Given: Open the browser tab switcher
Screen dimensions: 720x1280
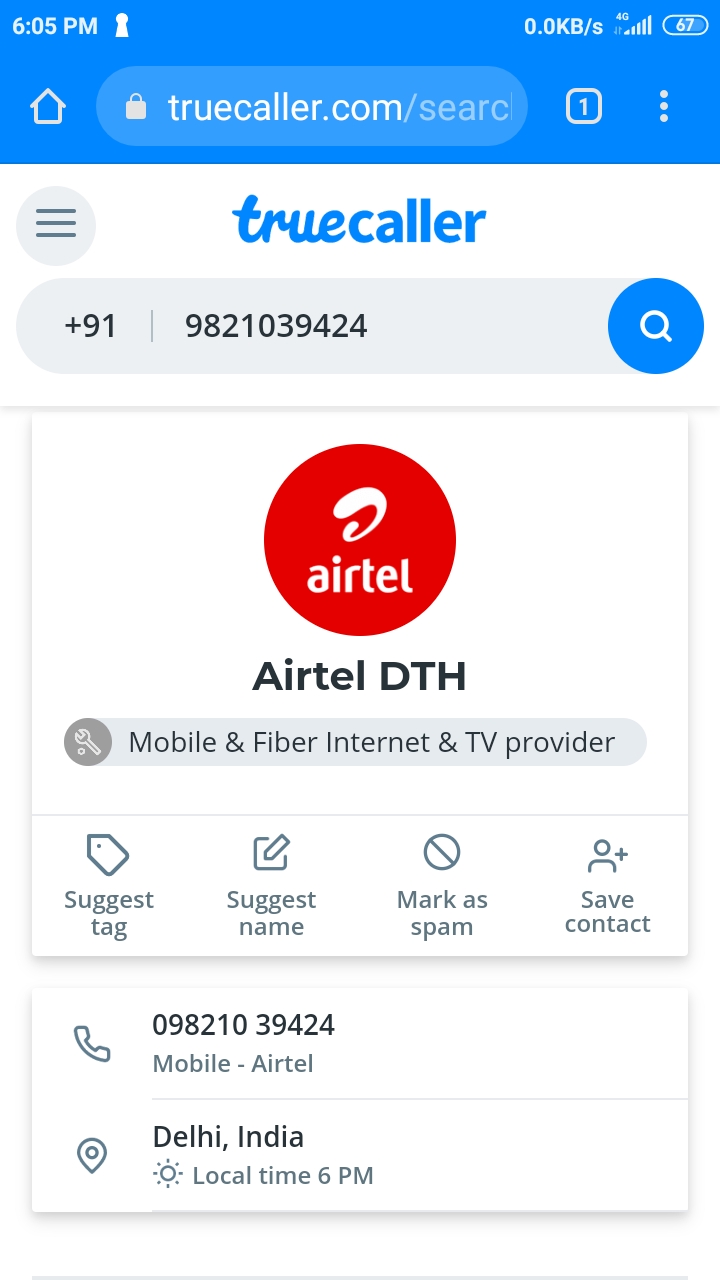Looking at the screenshot, I should coord(584,106).
